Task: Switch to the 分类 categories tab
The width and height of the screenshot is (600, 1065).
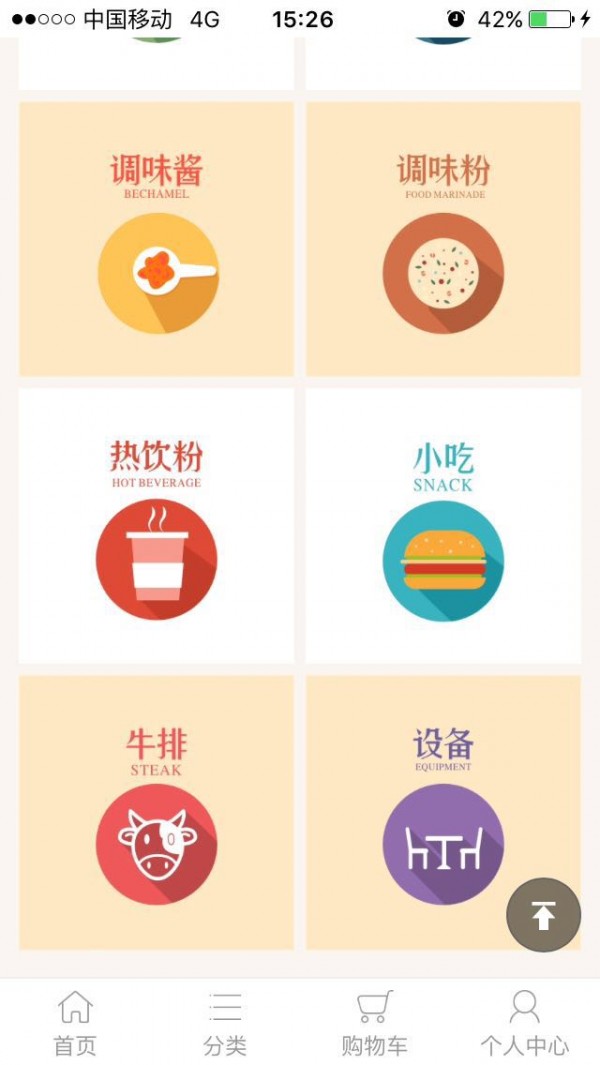Action: coord(225,1023)
